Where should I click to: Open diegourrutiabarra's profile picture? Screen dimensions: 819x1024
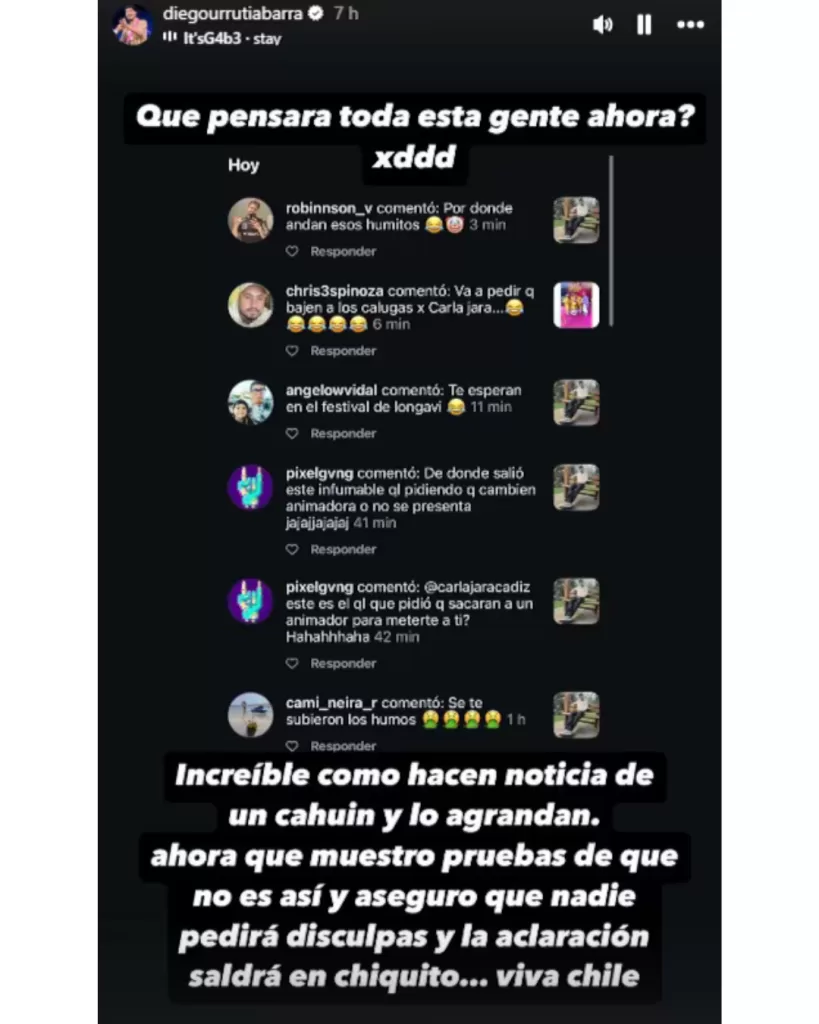coord(133,25)
